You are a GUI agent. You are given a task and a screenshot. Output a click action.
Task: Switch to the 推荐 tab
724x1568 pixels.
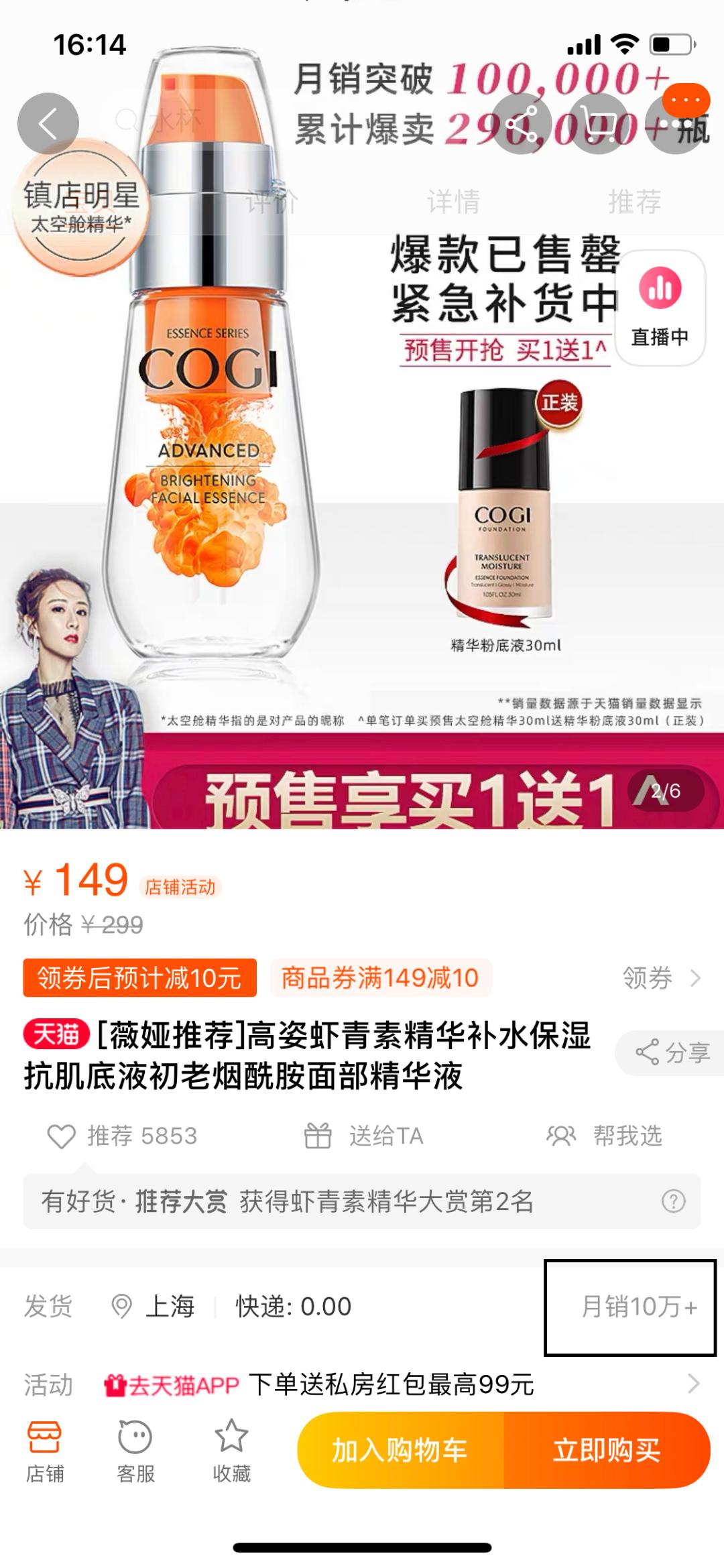pyautogui.click(x=634, y=201)
